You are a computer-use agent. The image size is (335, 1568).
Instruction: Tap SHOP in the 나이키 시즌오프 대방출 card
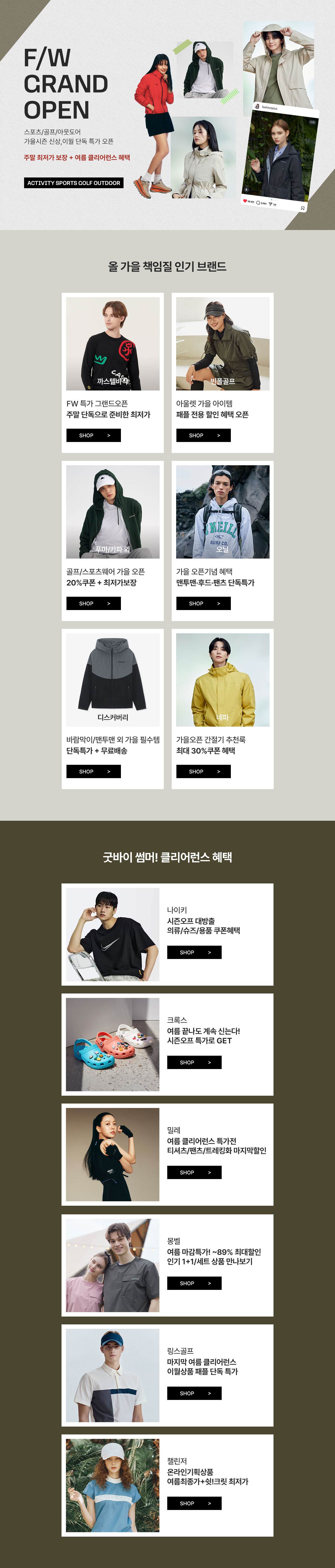(194, 952)
